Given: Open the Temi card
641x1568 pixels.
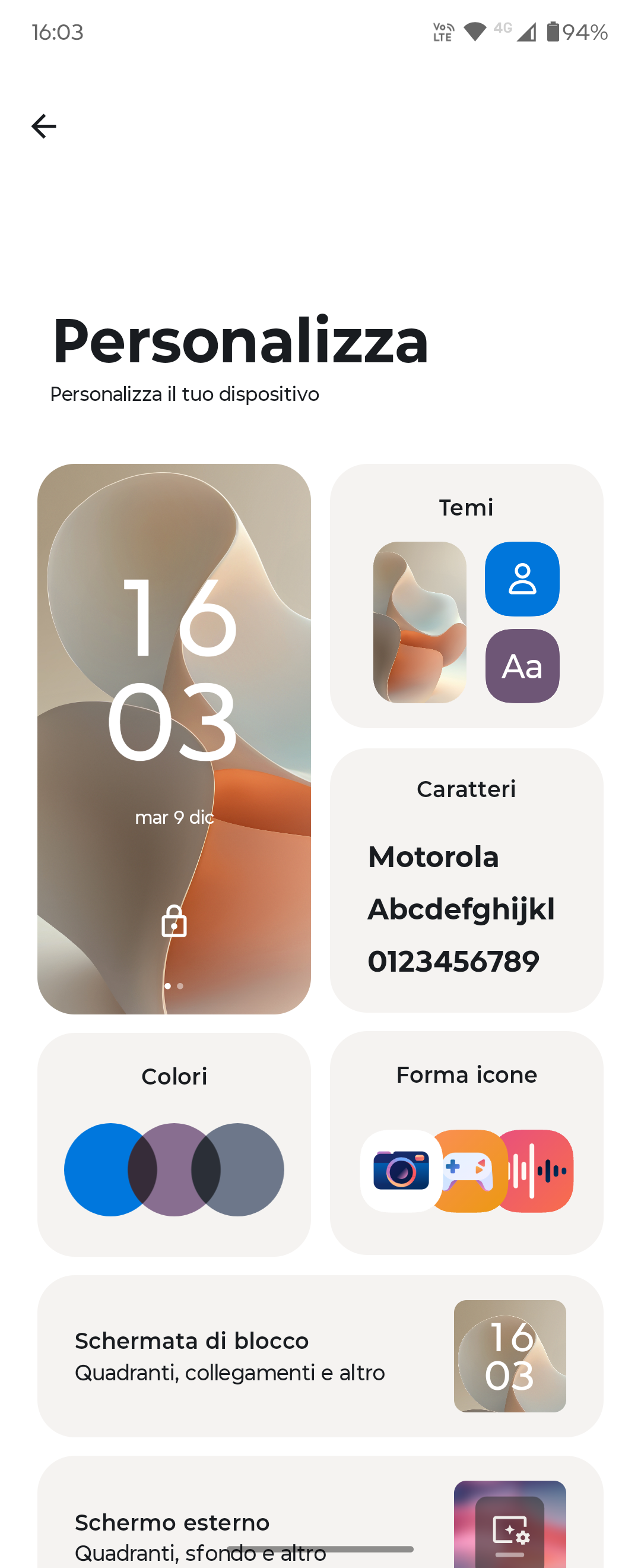Looking at the screenshot, I should tap(467, 595).
